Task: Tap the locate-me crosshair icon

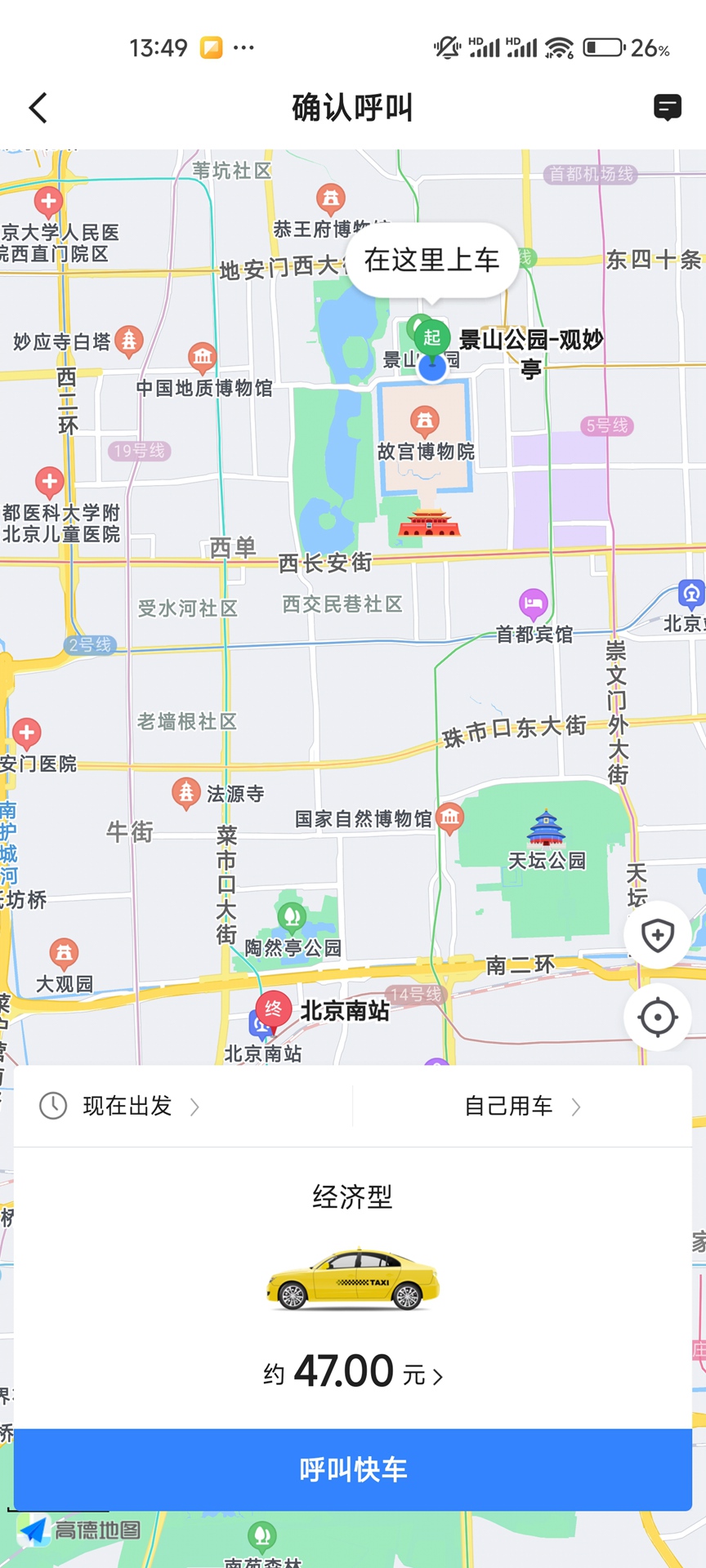Action: 659,1018
